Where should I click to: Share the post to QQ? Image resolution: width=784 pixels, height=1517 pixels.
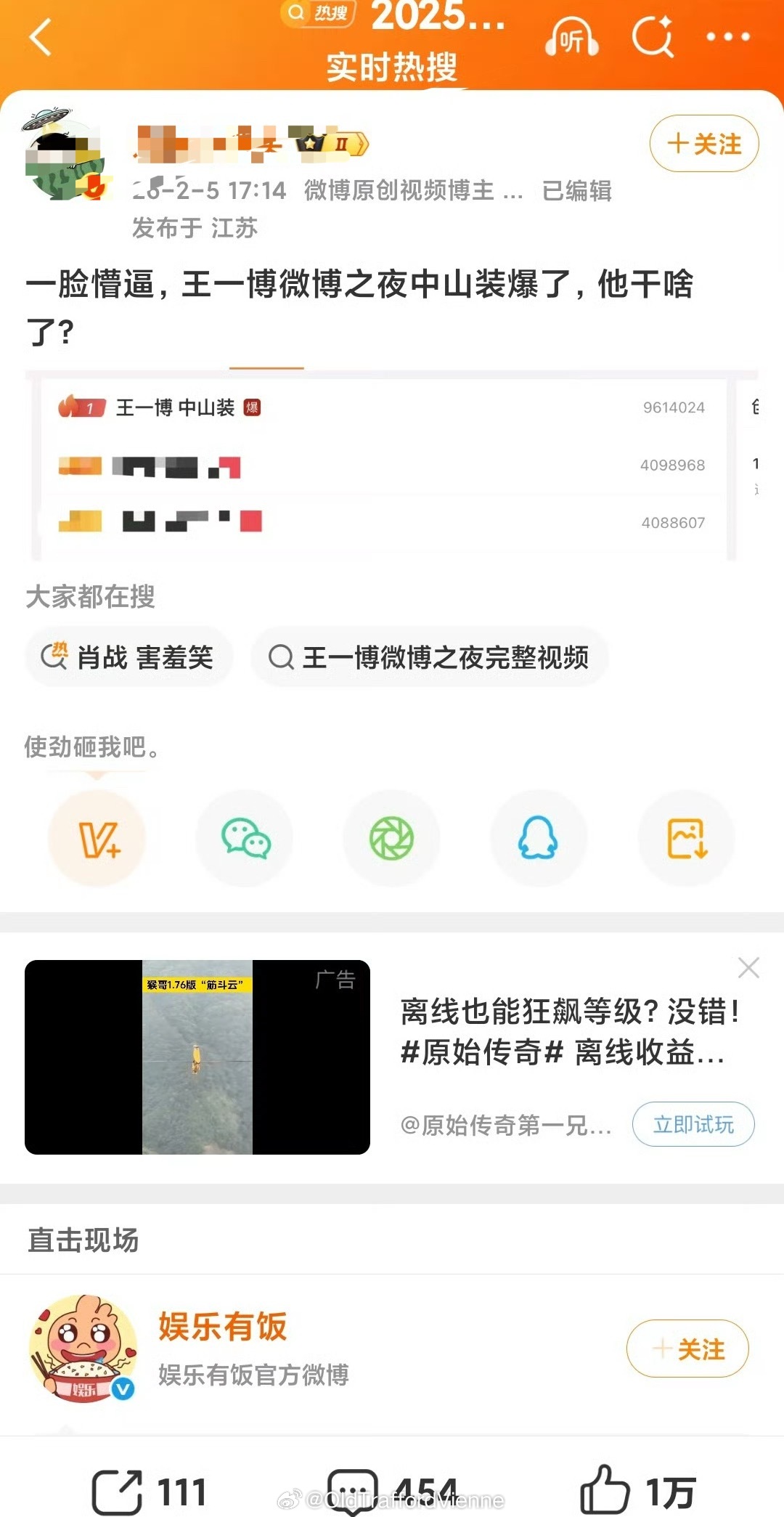[x=538, y=838]
